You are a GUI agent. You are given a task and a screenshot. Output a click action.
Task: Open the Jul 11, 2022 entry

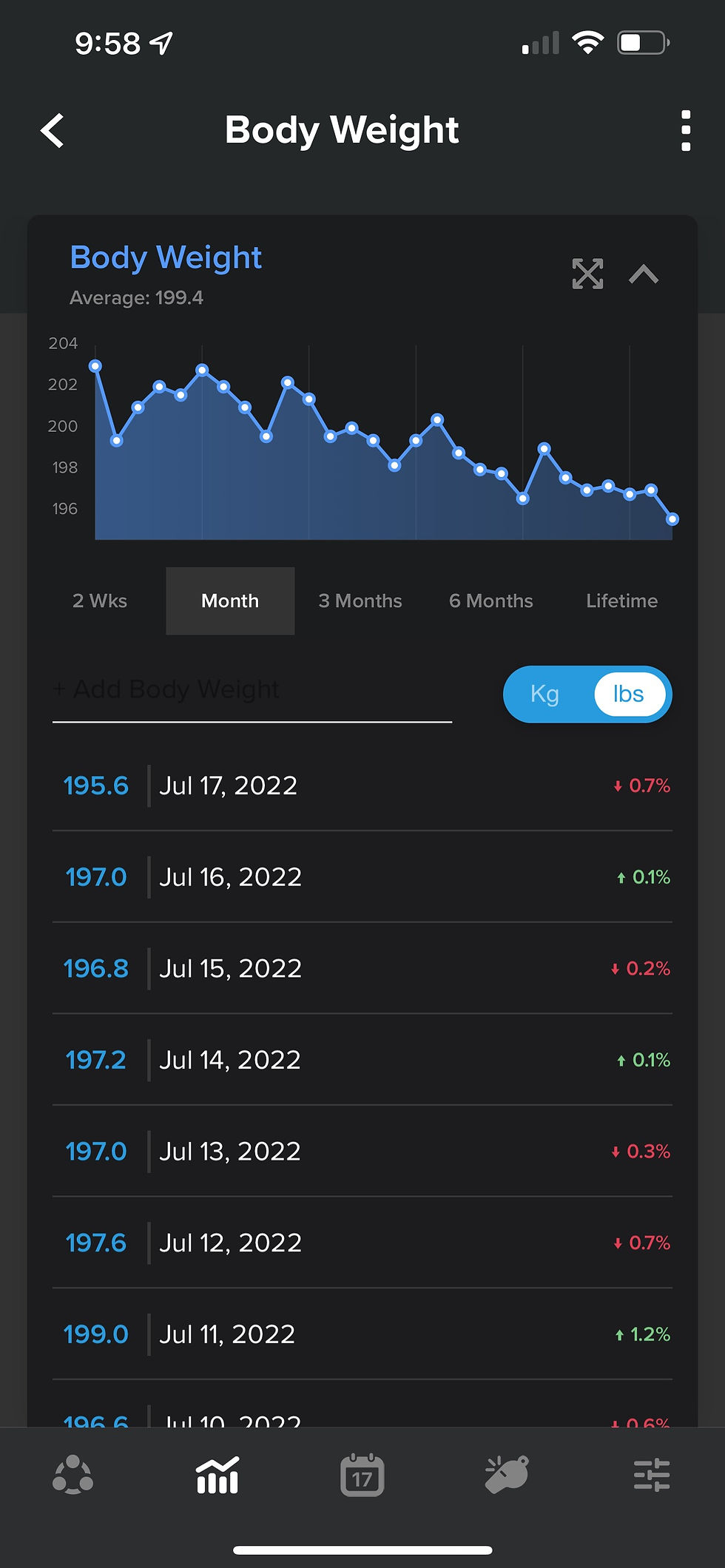pyautogui.click(x=362, y=1334)
